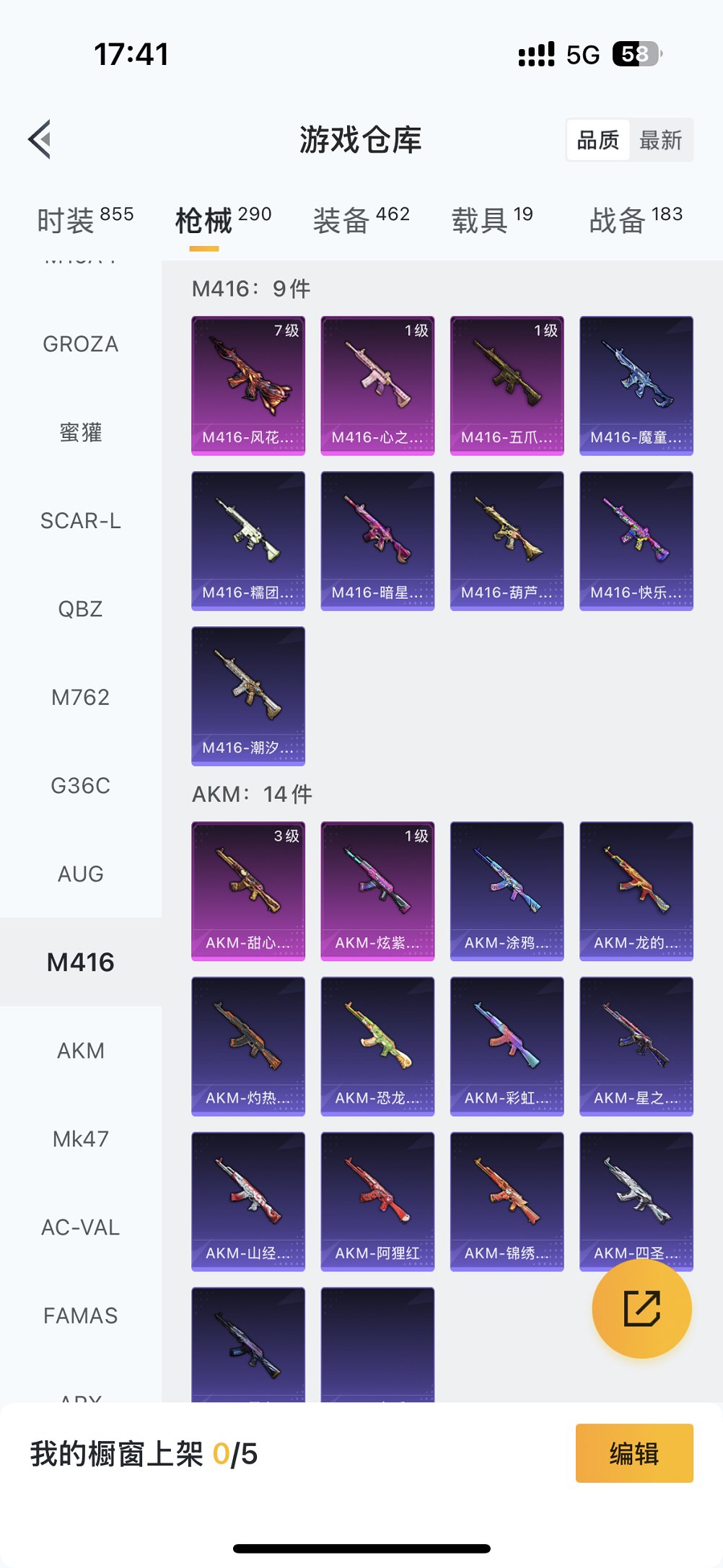Jump to AKM in the side list
This screenshot has width=723, height=1568.
click(x=81, y=1051)
